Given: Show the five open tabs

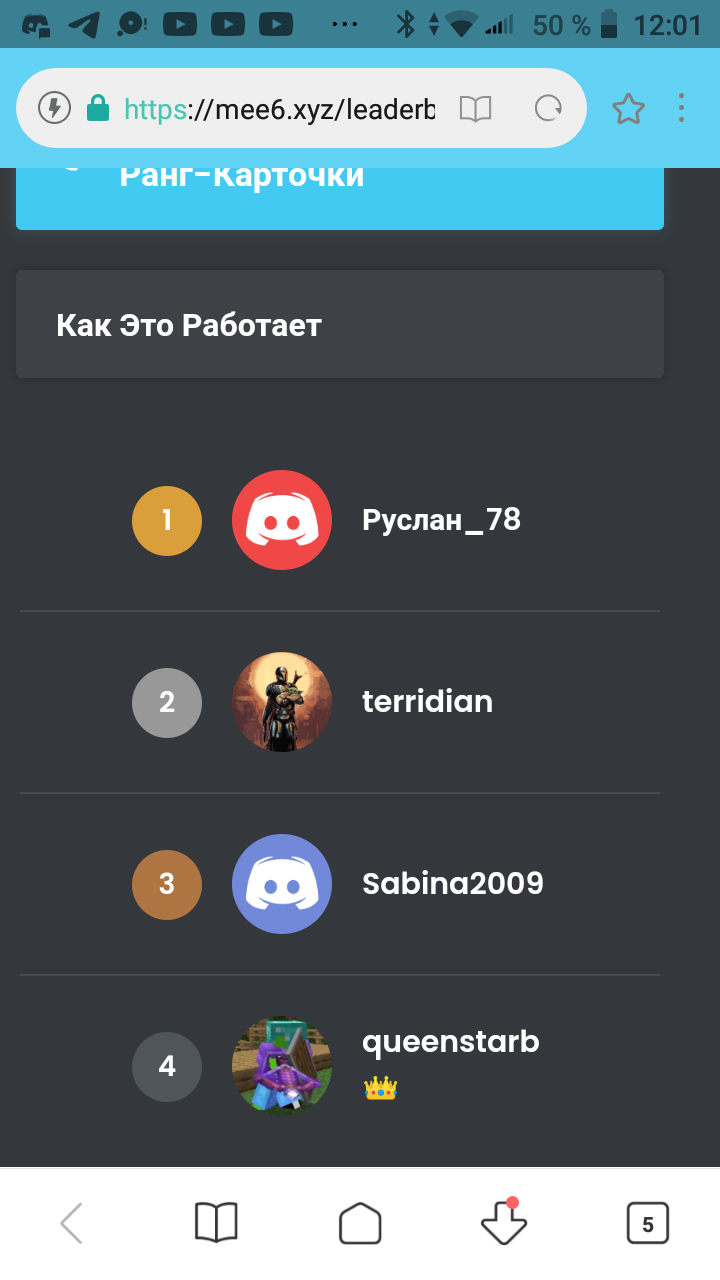Looking at the screenshot, I should pyautogui.click(x=647, y=1223).
